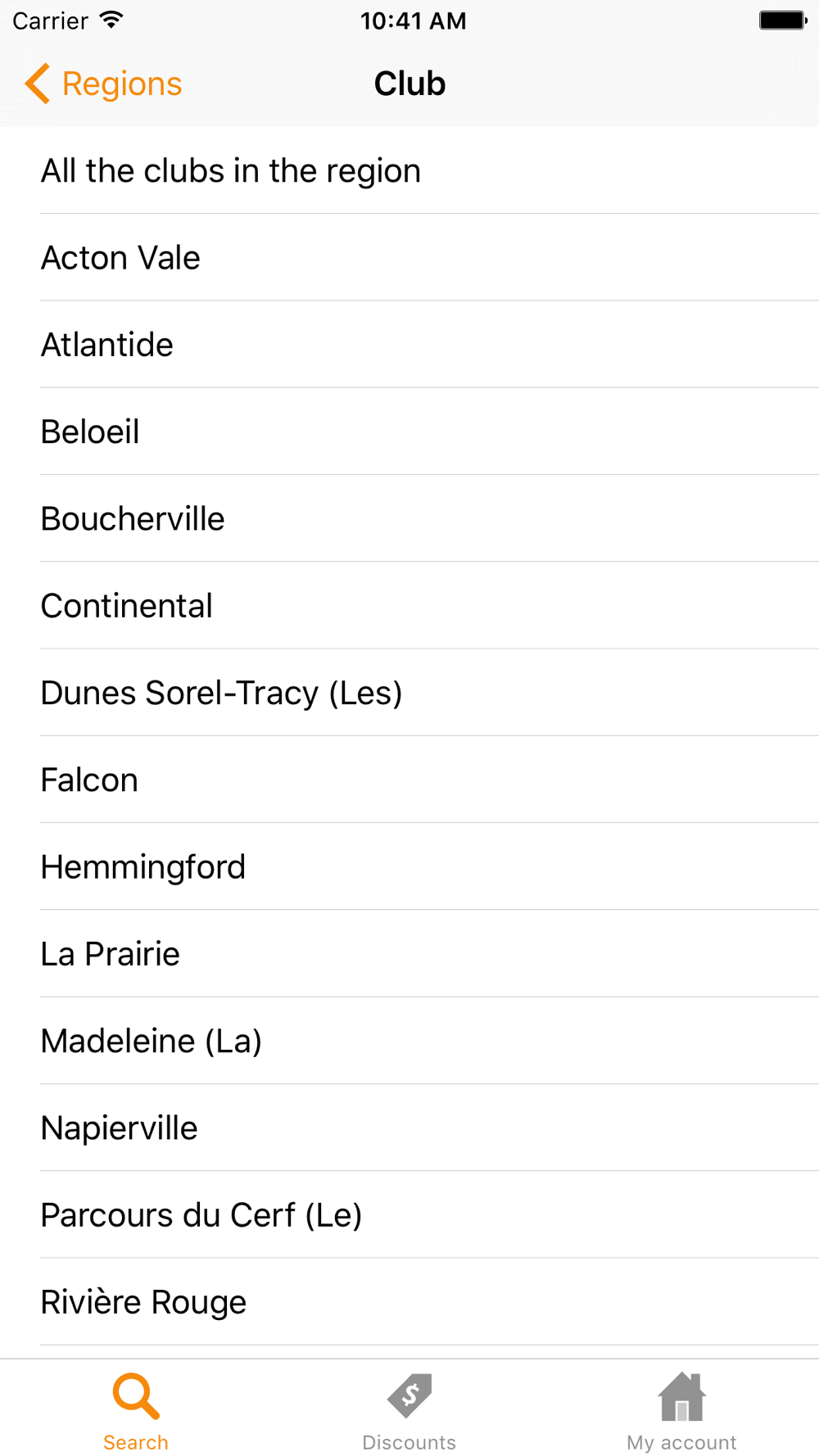This screenshot has height=1456, width=819.
Task: Choose Rivière Rouge club
Action: click(409, 1302)
